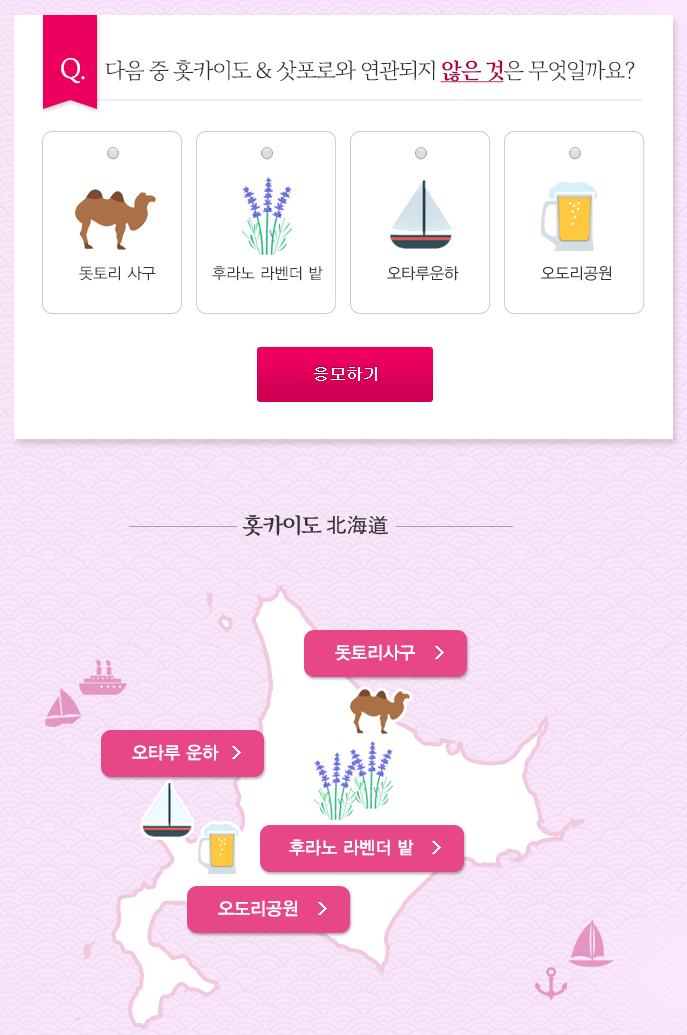Open 돗토리사구 on the Hokkaido map
687x1035 pixels.
(385, 653)
